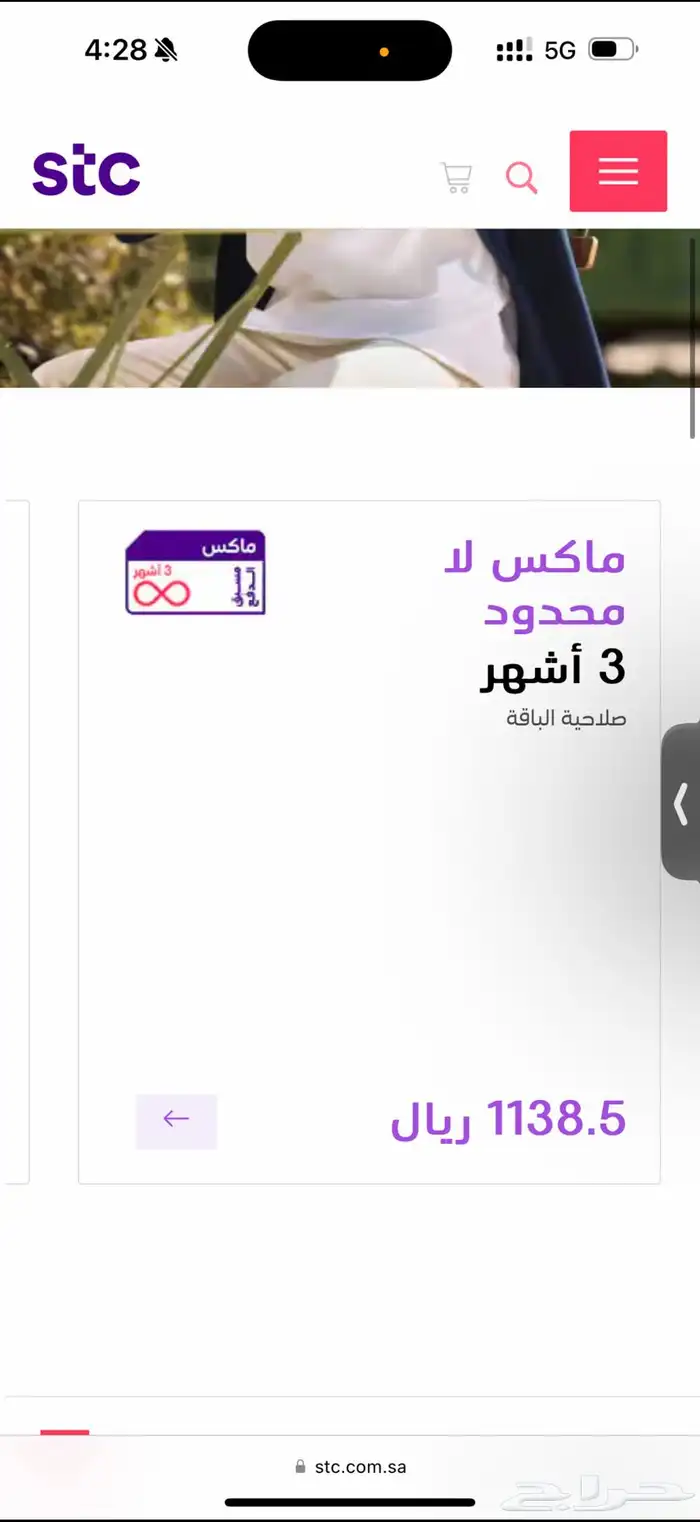Screen dimensions: 700x1522
Task: Expand the side handle arrow tab
Action: (682, 803)
